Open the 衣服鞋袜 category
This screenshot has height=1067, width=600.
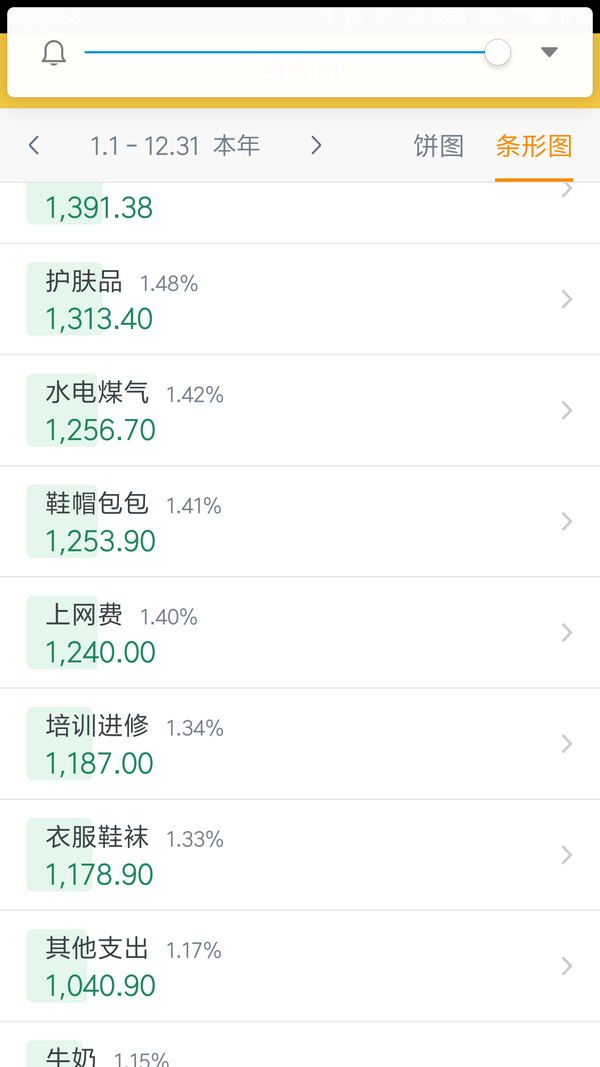[300, 855]
